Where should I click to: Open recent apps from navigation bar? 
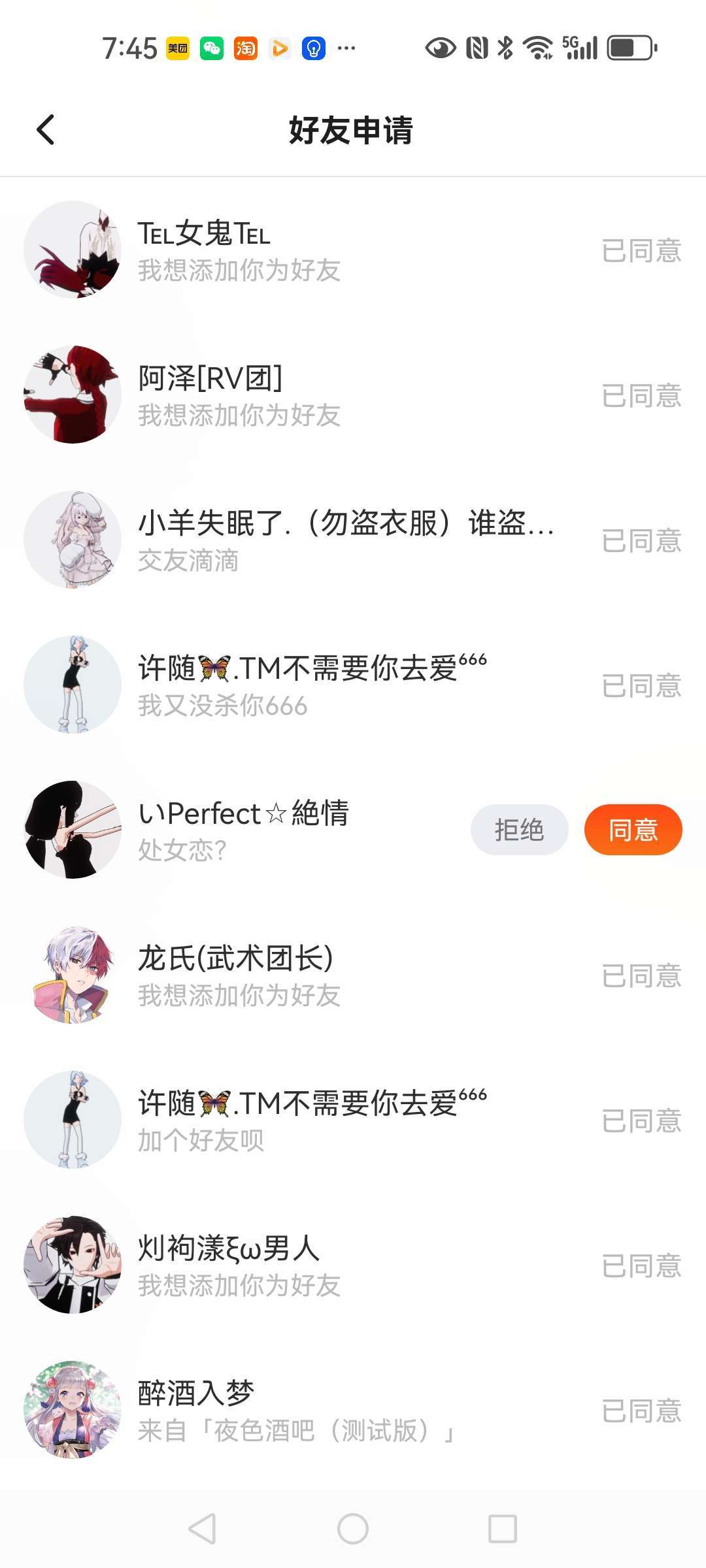click(503, 1529)
